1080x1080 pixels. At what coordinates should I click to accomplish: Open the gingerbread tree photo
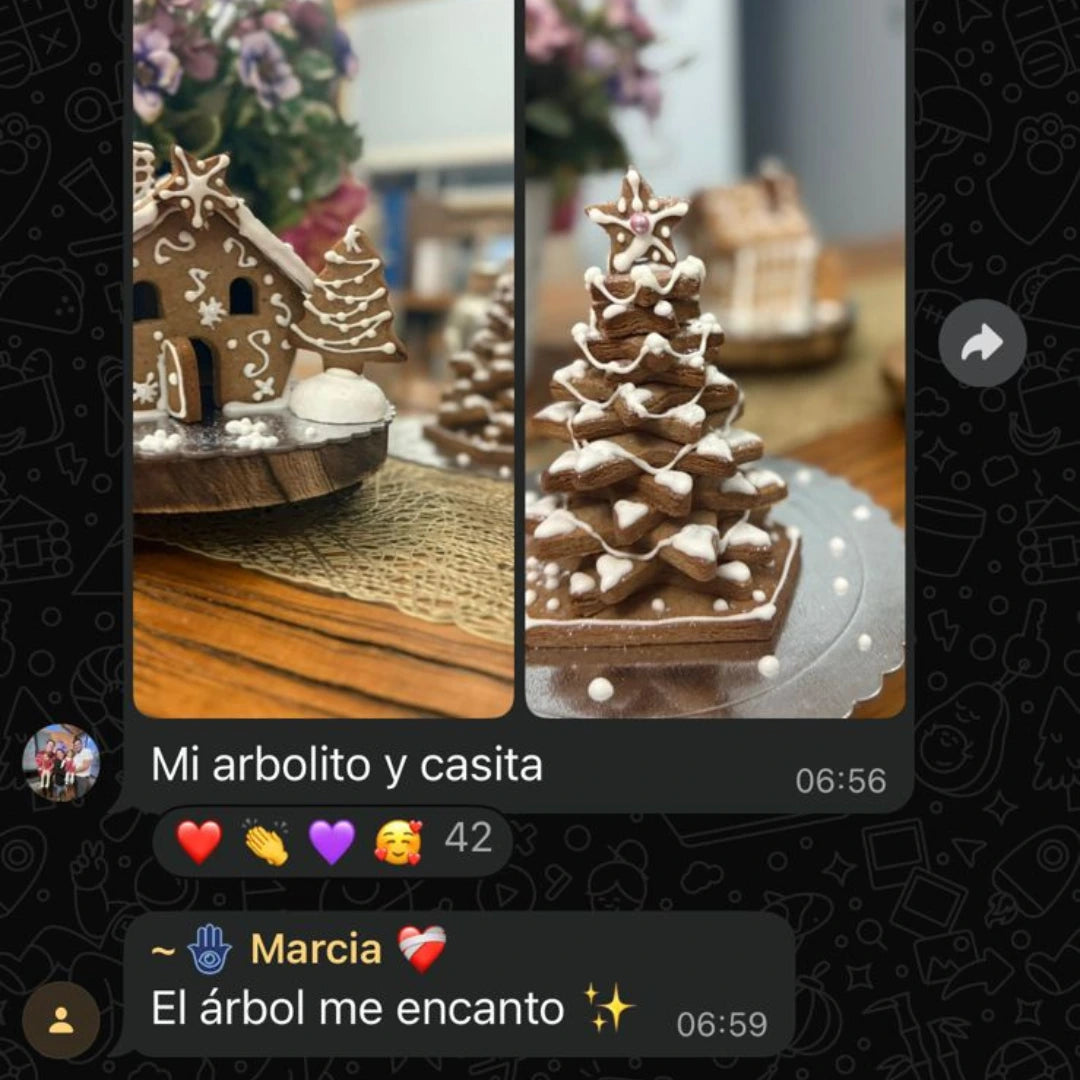point(715,358)
